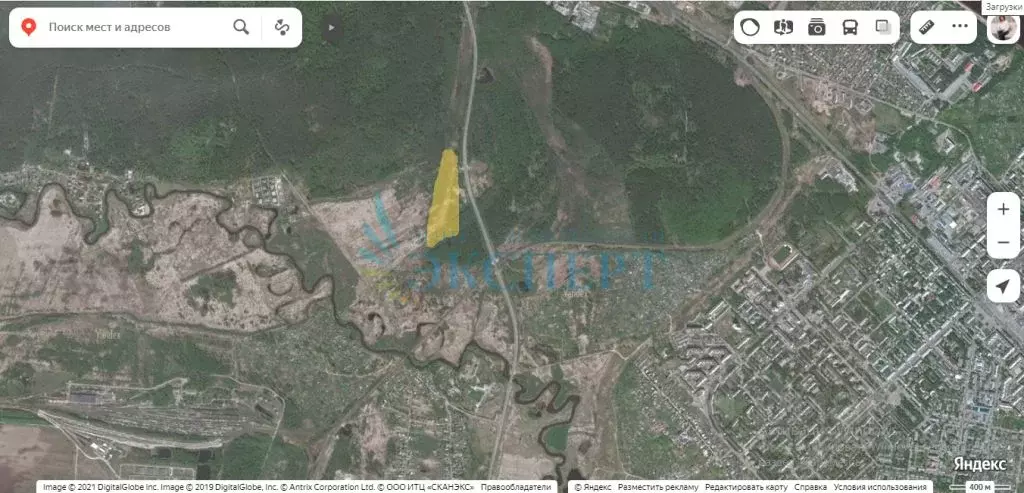Center map on my location
Viewport: 1024px width, 493px height.
pyautogui.click(x=1003, y=287)
